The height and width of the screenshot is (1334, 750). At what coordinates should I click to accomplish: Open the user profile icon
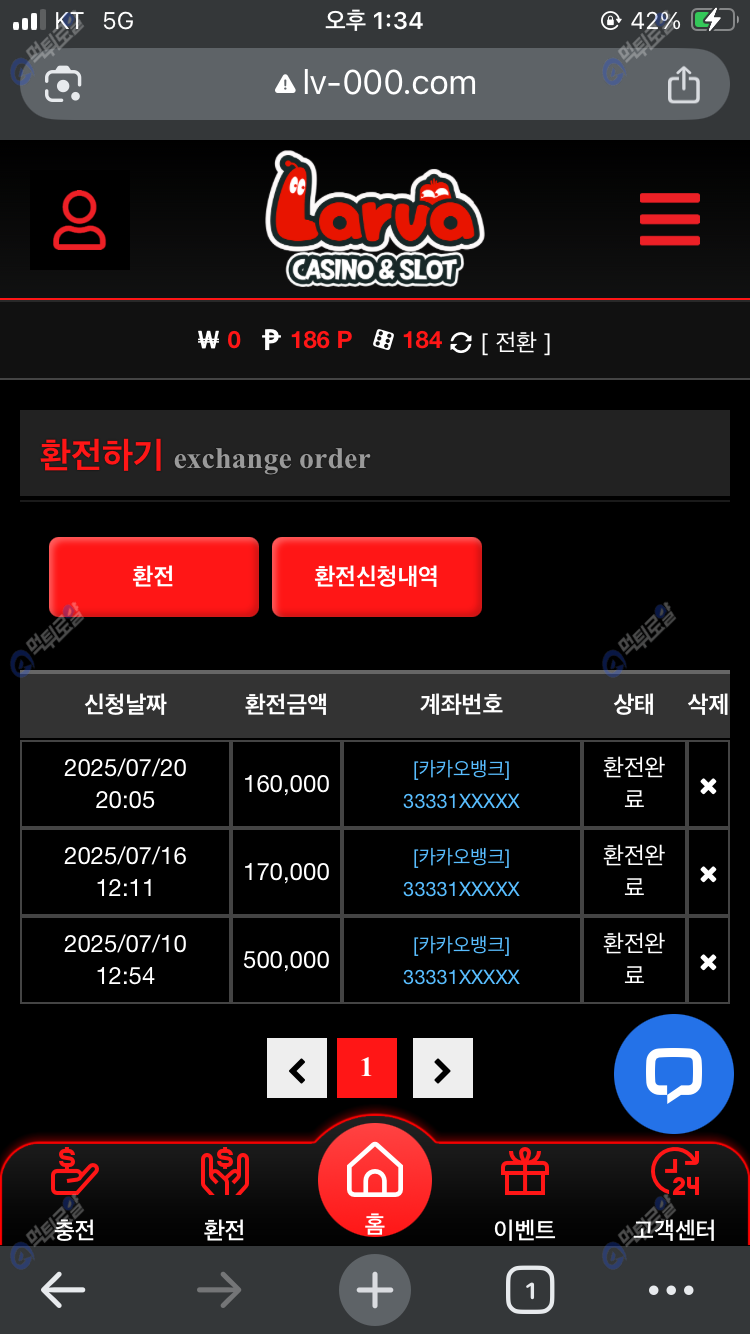click(x=80, y=220)
